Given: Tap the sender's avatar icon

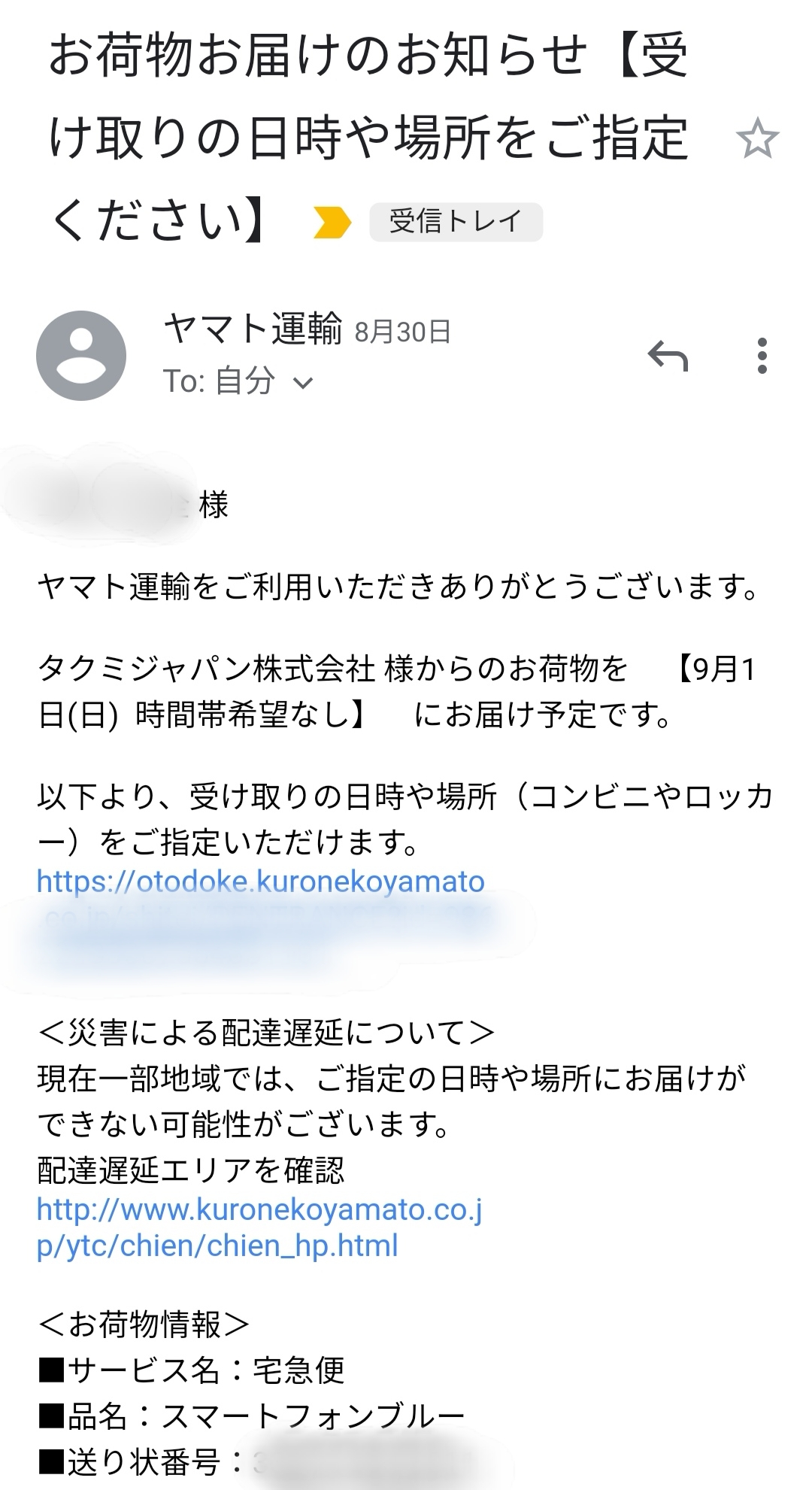Looking at the screenshot, I should [x=81, y=356].
